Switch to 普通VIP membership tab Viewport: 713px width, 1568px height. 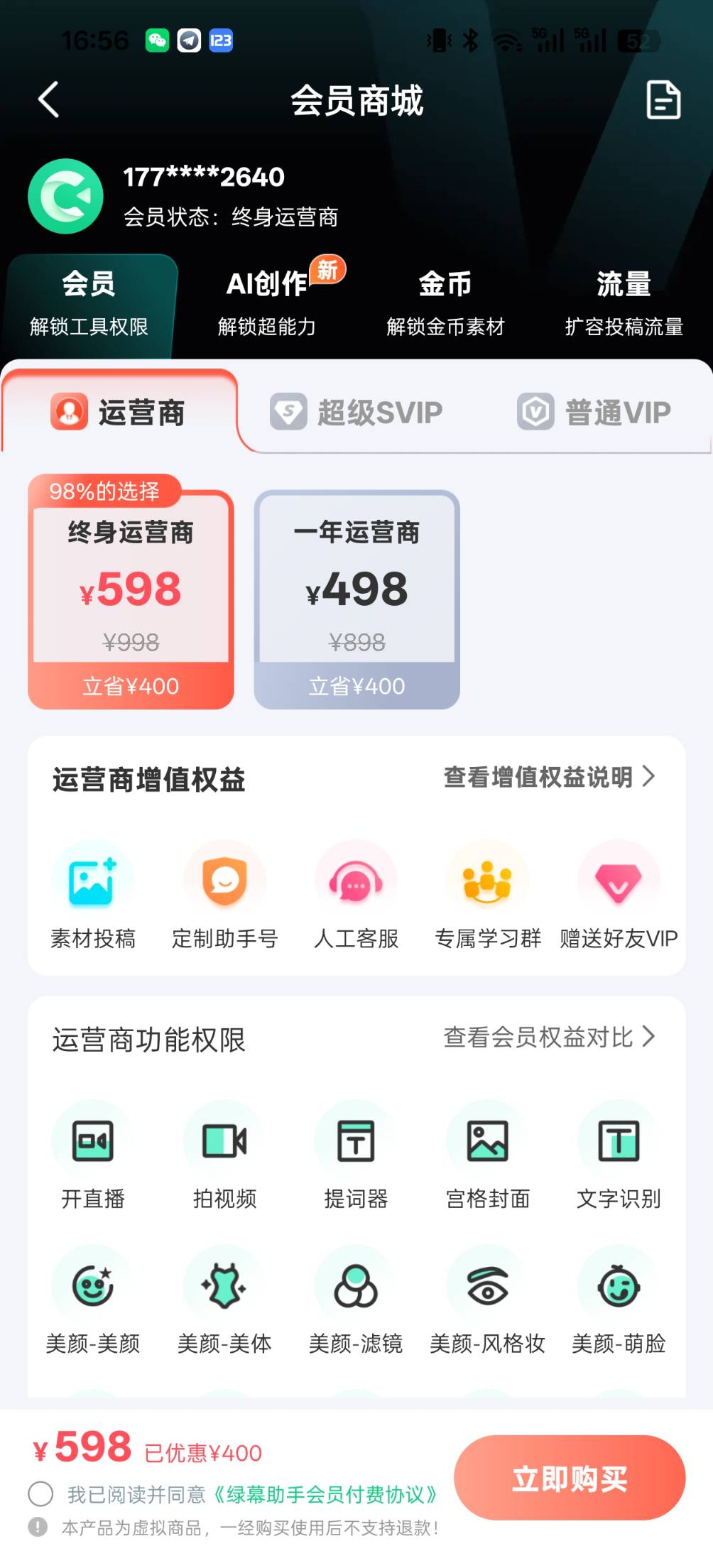[x=594, y=413]
